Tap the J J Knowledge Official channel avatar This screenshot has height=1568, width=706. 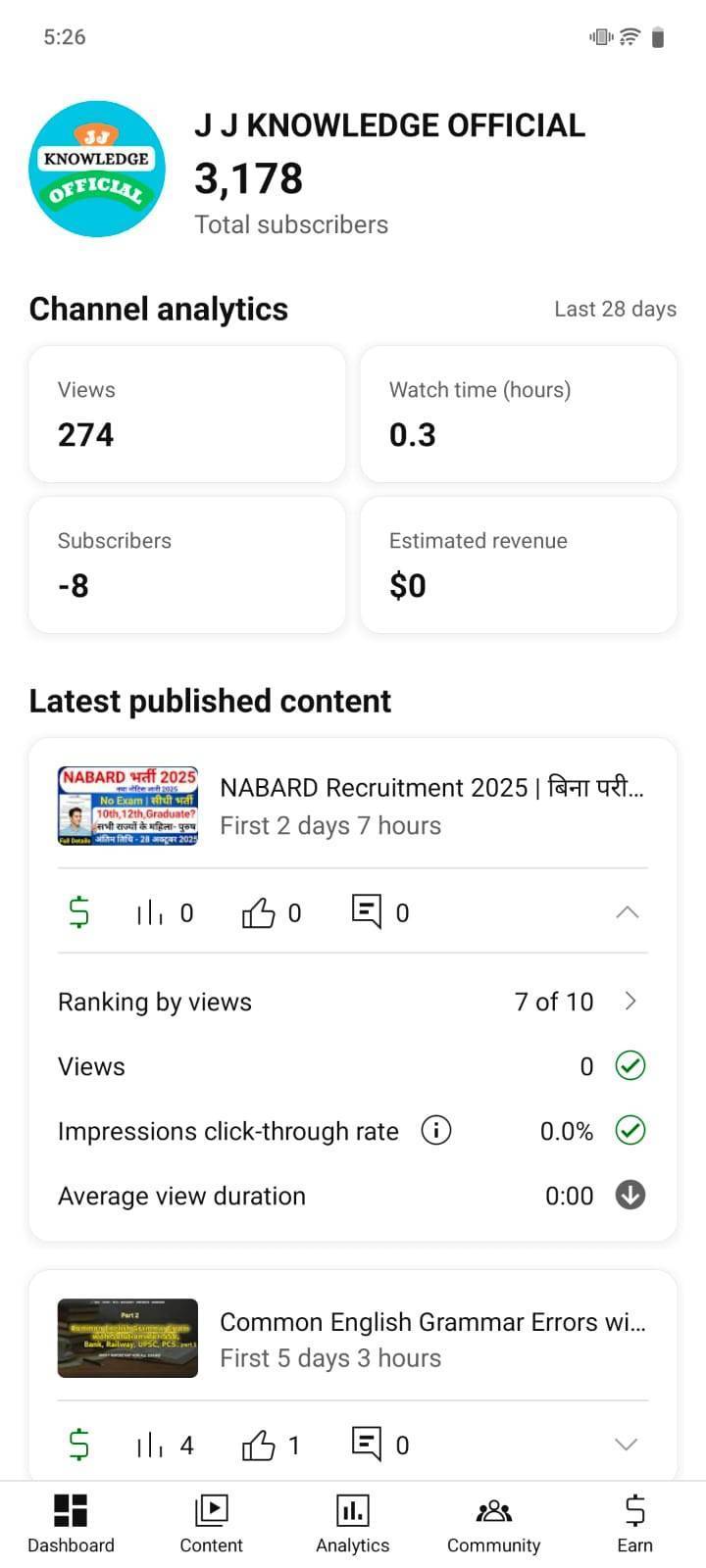97,169
